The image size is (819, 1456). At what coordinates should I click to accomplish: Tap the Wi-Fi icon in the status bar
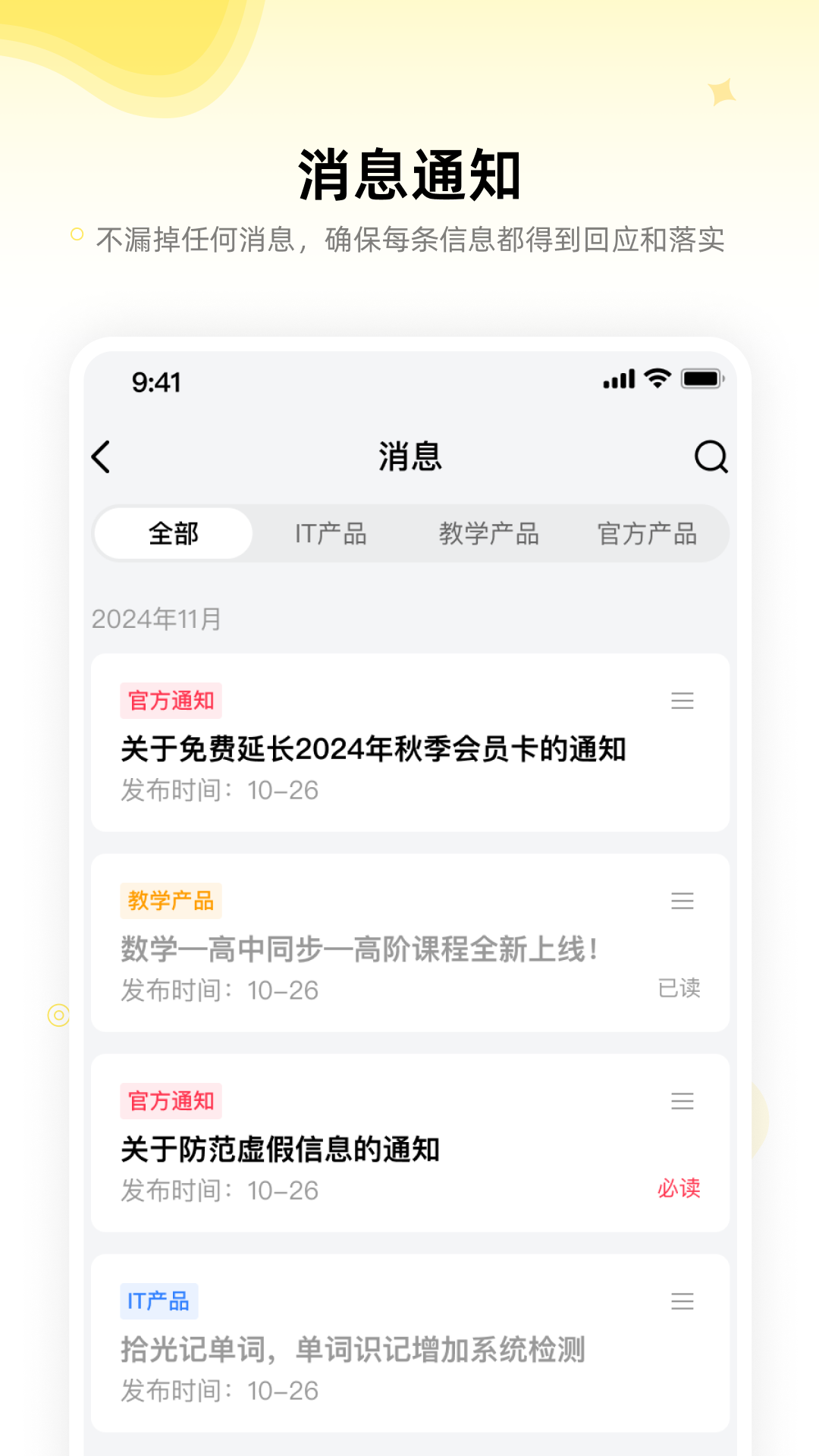tap(657, 378)
